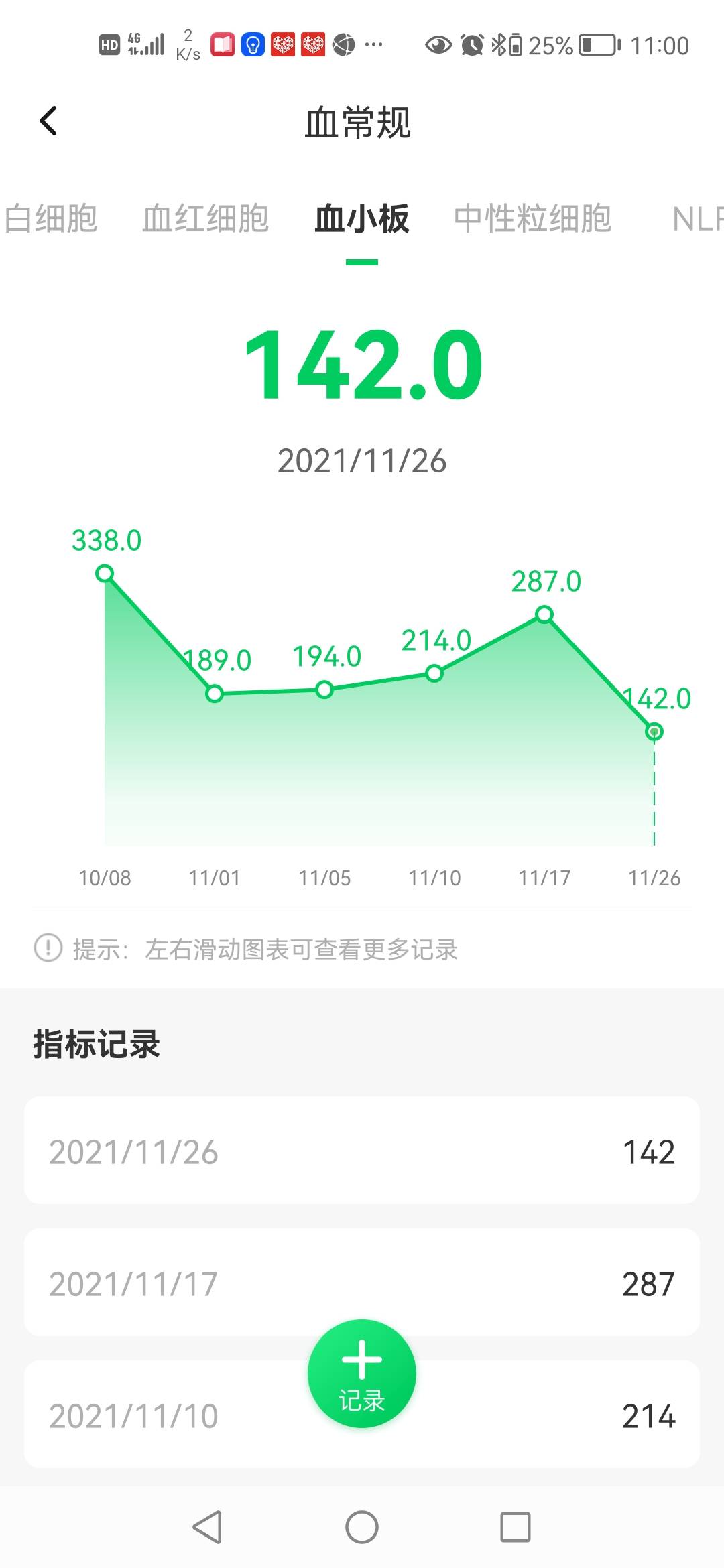Image resolution: width=724 pixels, height=1568 pixels.
Task: Select the 287.0 data point on chart
Action: pyautogui.click(x=543, y=613)
